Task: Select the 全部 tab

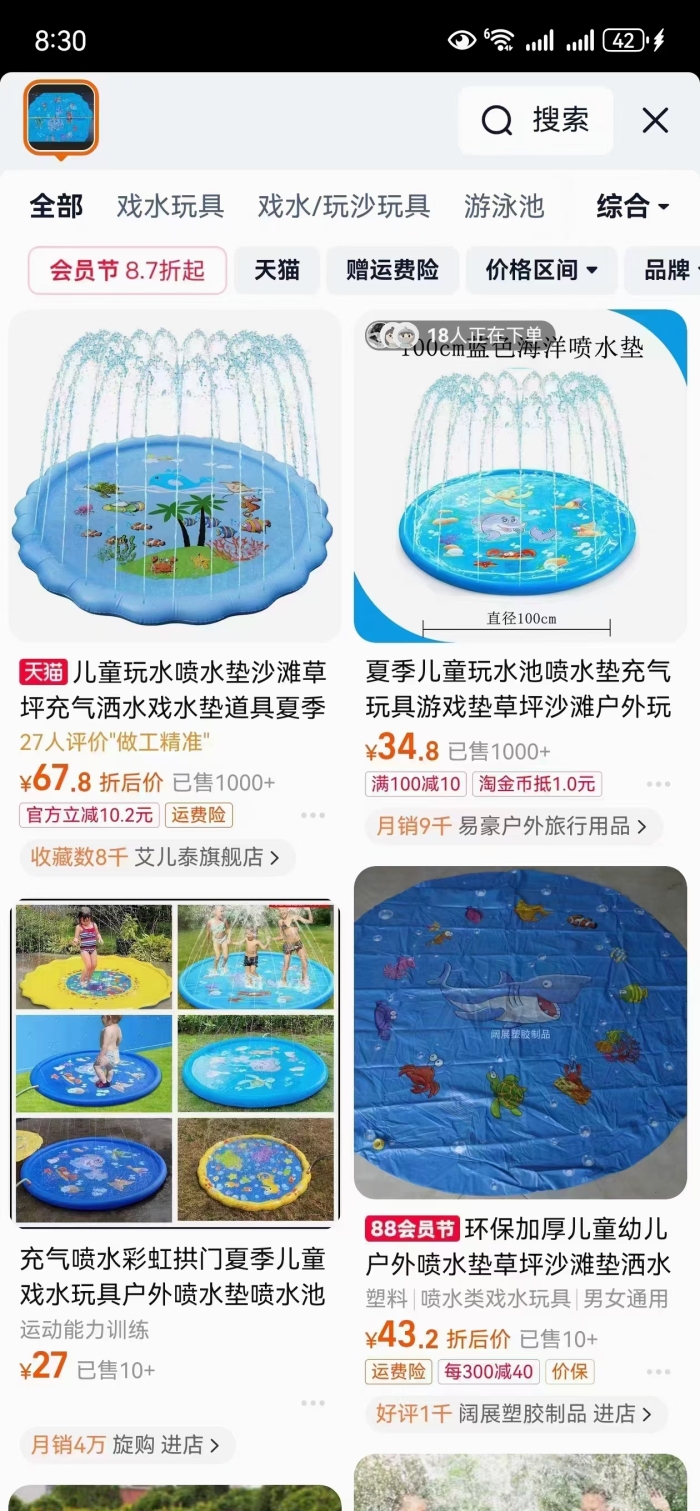Action: [56, 207]
